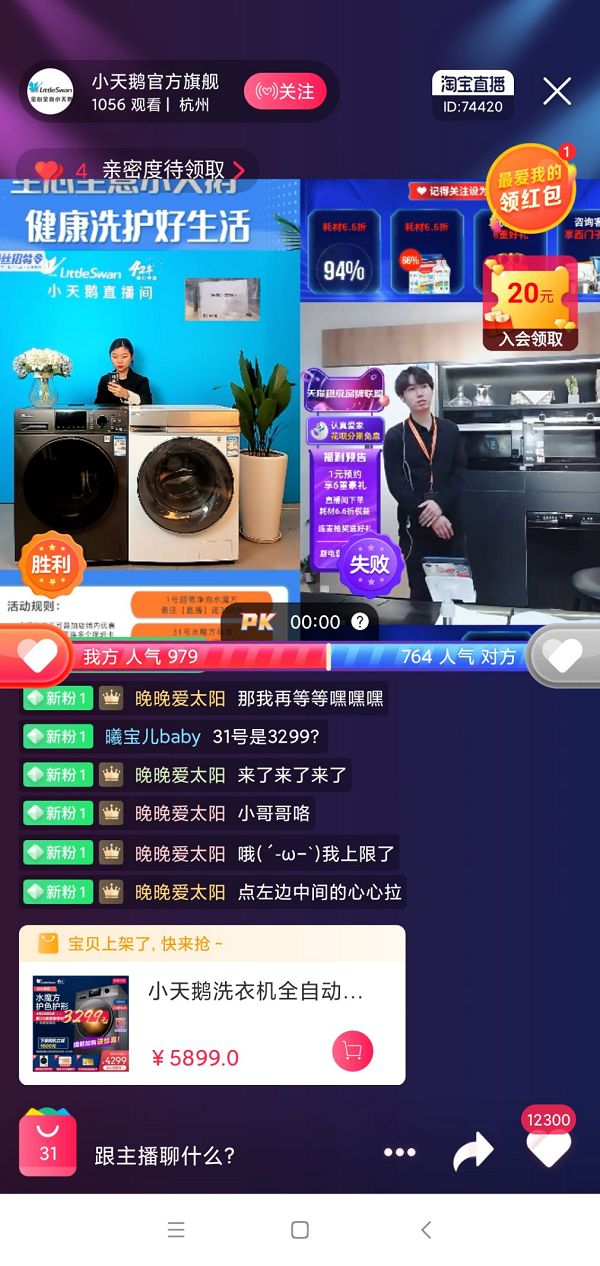Tap the right heart for 对方
Screen dimensions: 600x1266
[563, 656]
